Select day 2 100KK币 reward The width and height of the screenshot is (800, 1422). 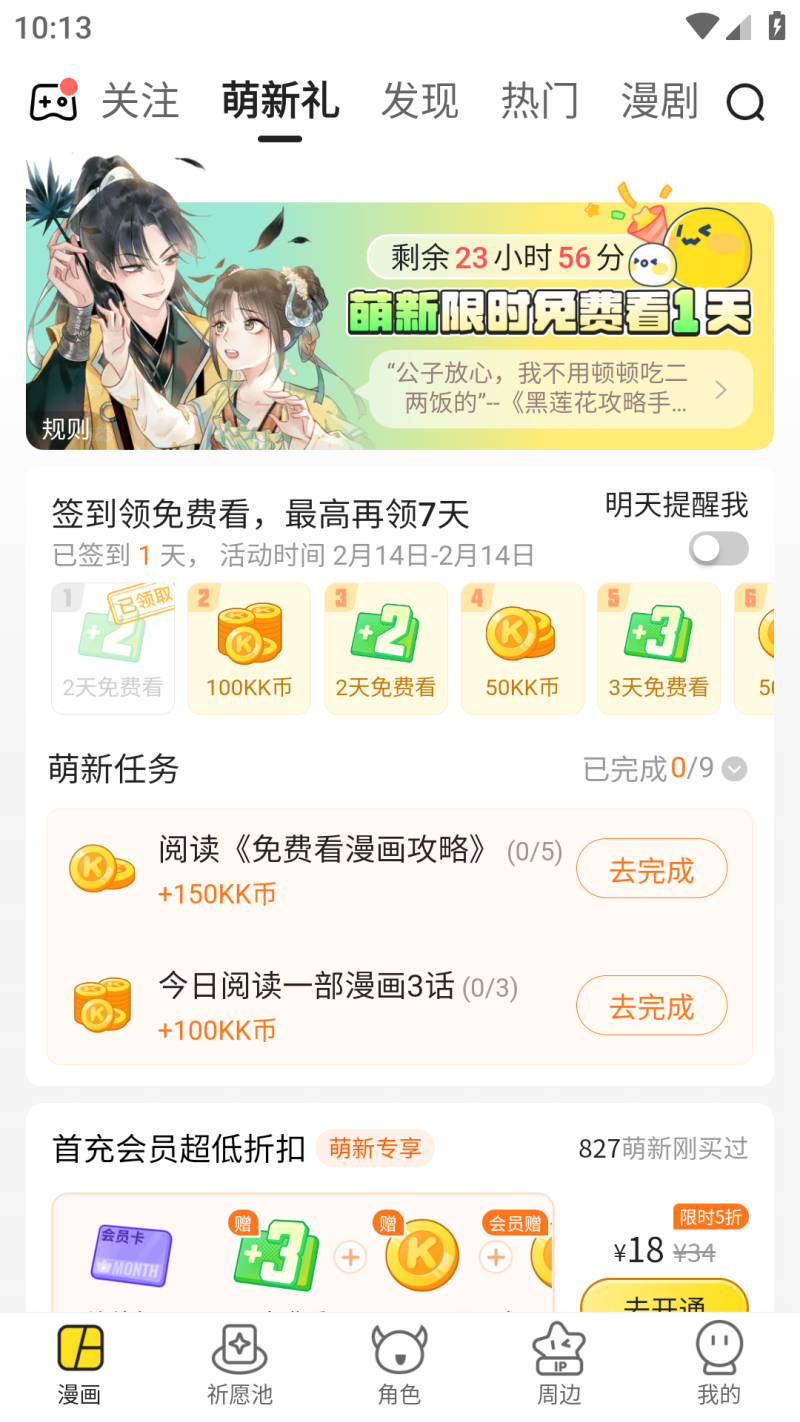click(249, 648)
